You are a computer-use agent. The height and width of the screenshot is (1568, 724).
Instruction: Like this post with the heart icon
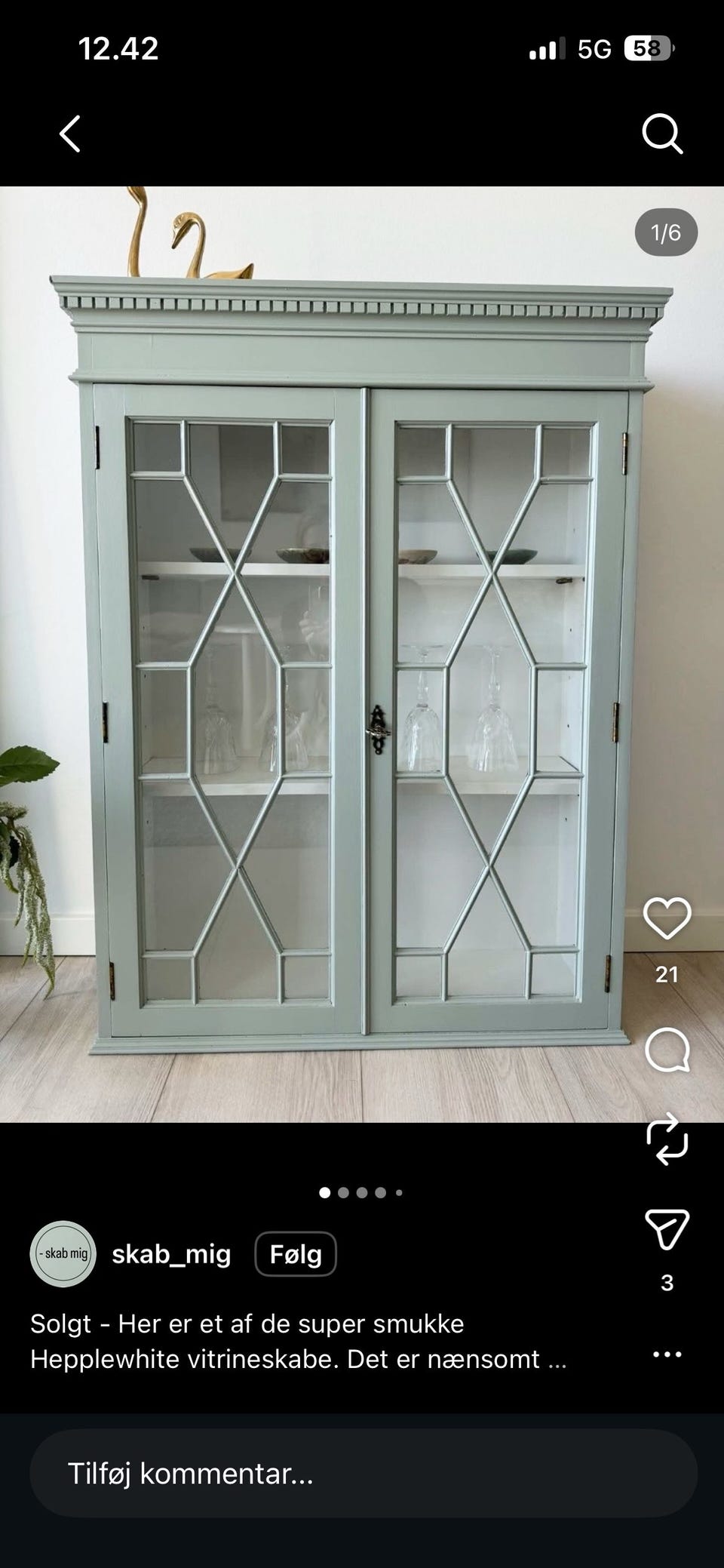(667, 918)
